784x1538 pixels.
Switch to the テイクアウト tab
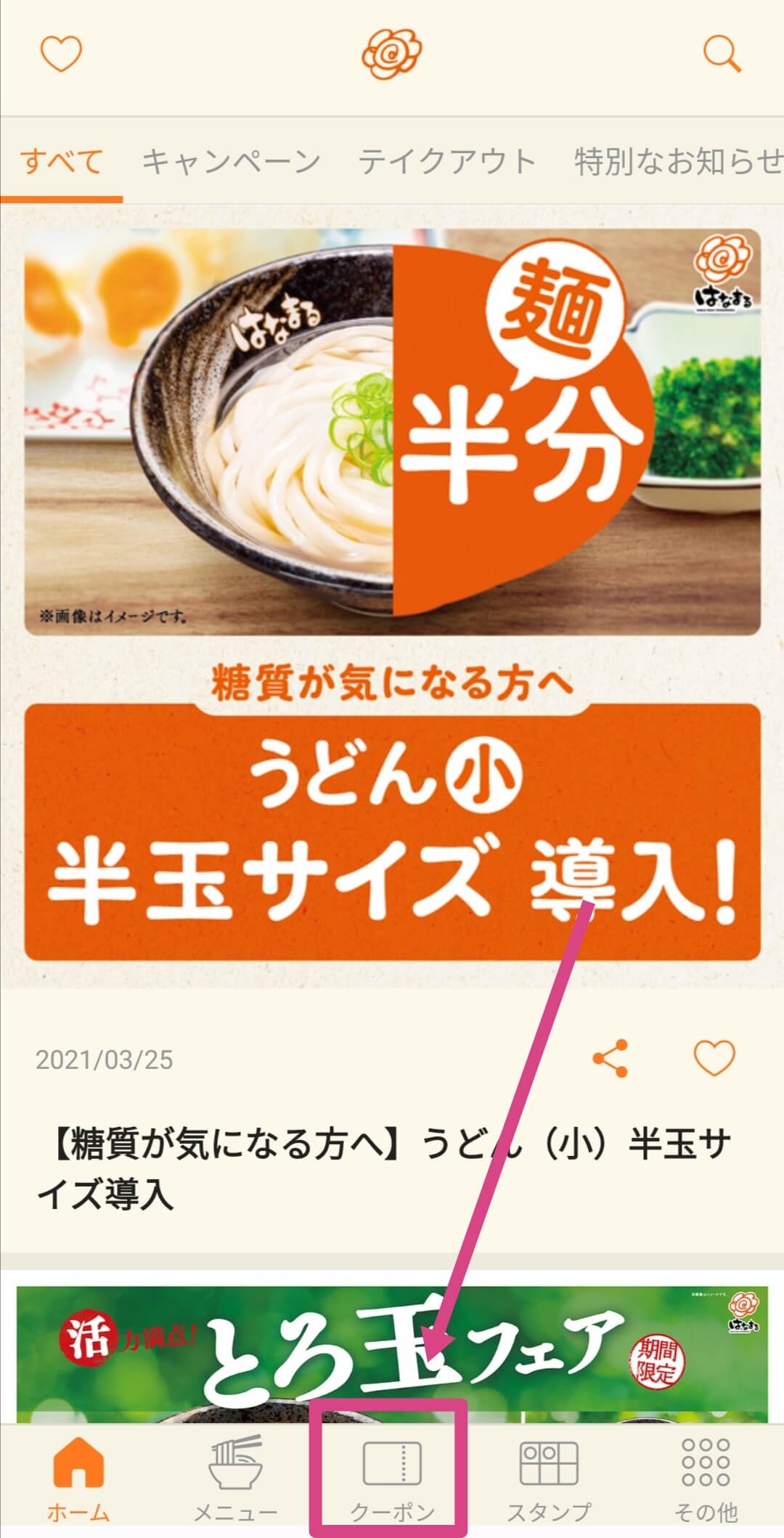447,161
